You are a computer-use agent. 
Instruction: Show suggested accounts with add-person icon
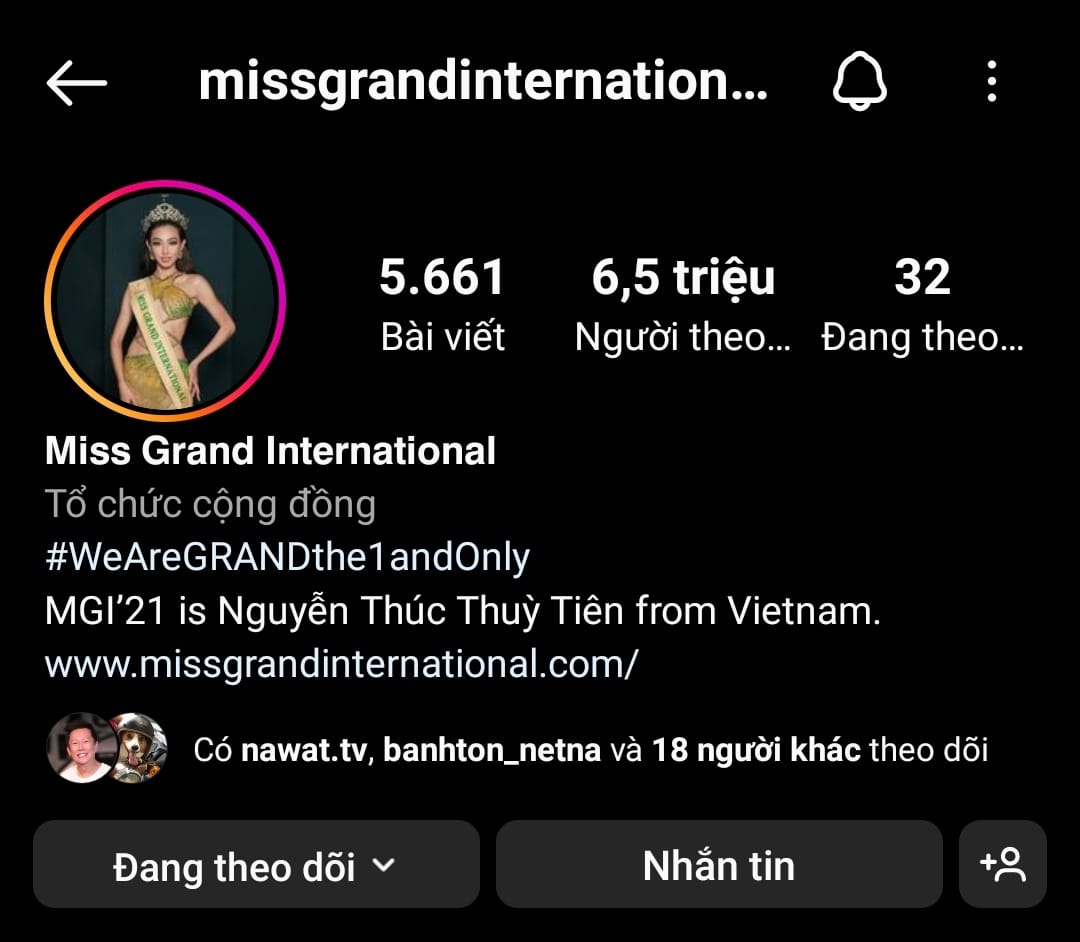[1003, 865]
